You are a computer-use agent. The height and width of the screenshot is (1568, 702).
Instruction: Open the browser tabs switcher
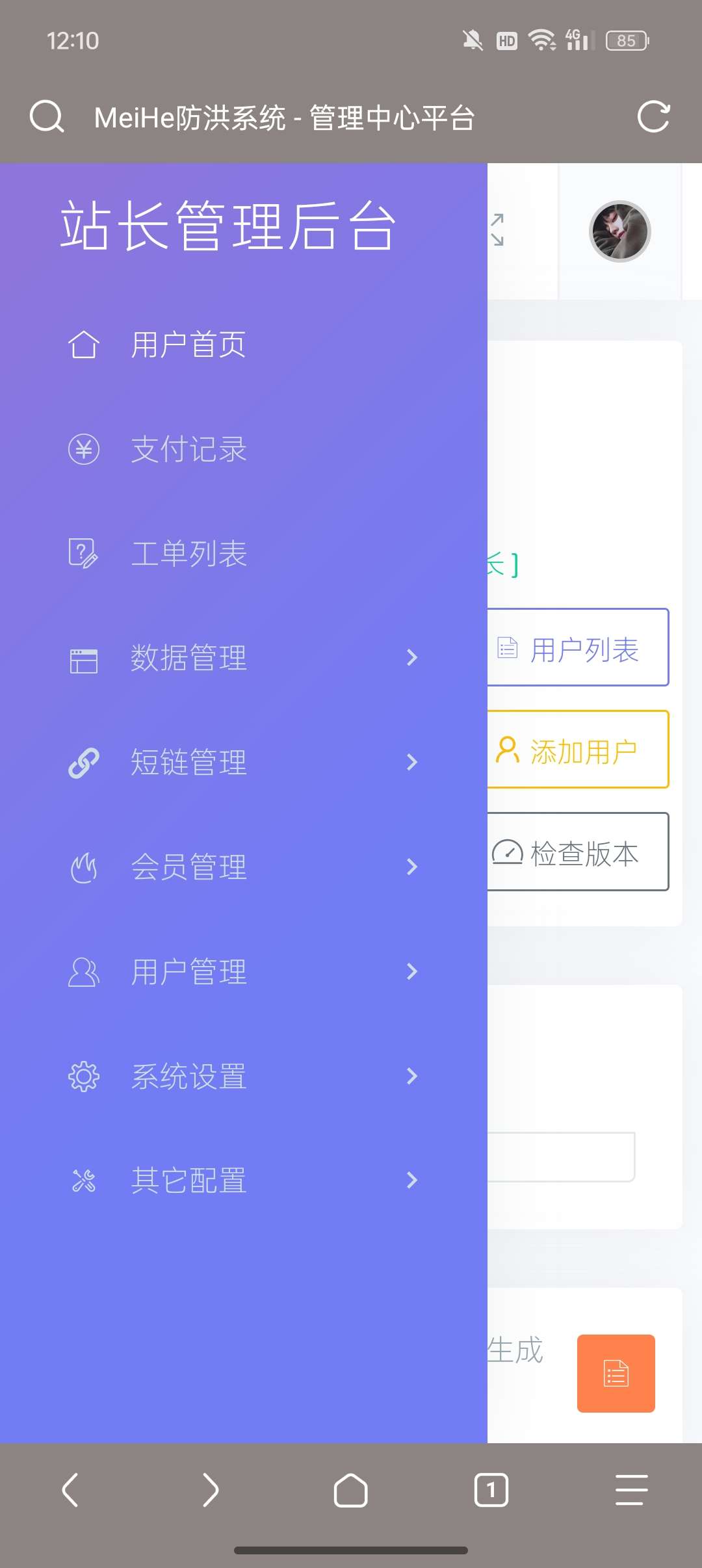[491, 1490]
